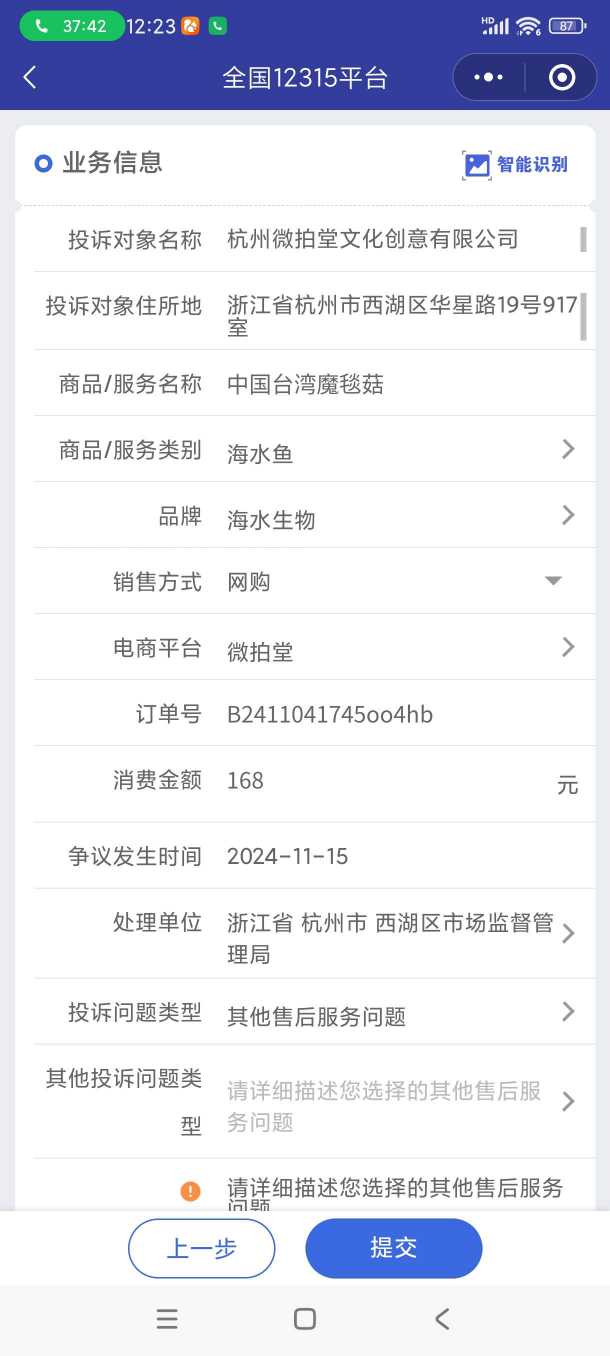Select the 投诉问题类型 complaint type
610x1356 pixels.
(400, 1015)
